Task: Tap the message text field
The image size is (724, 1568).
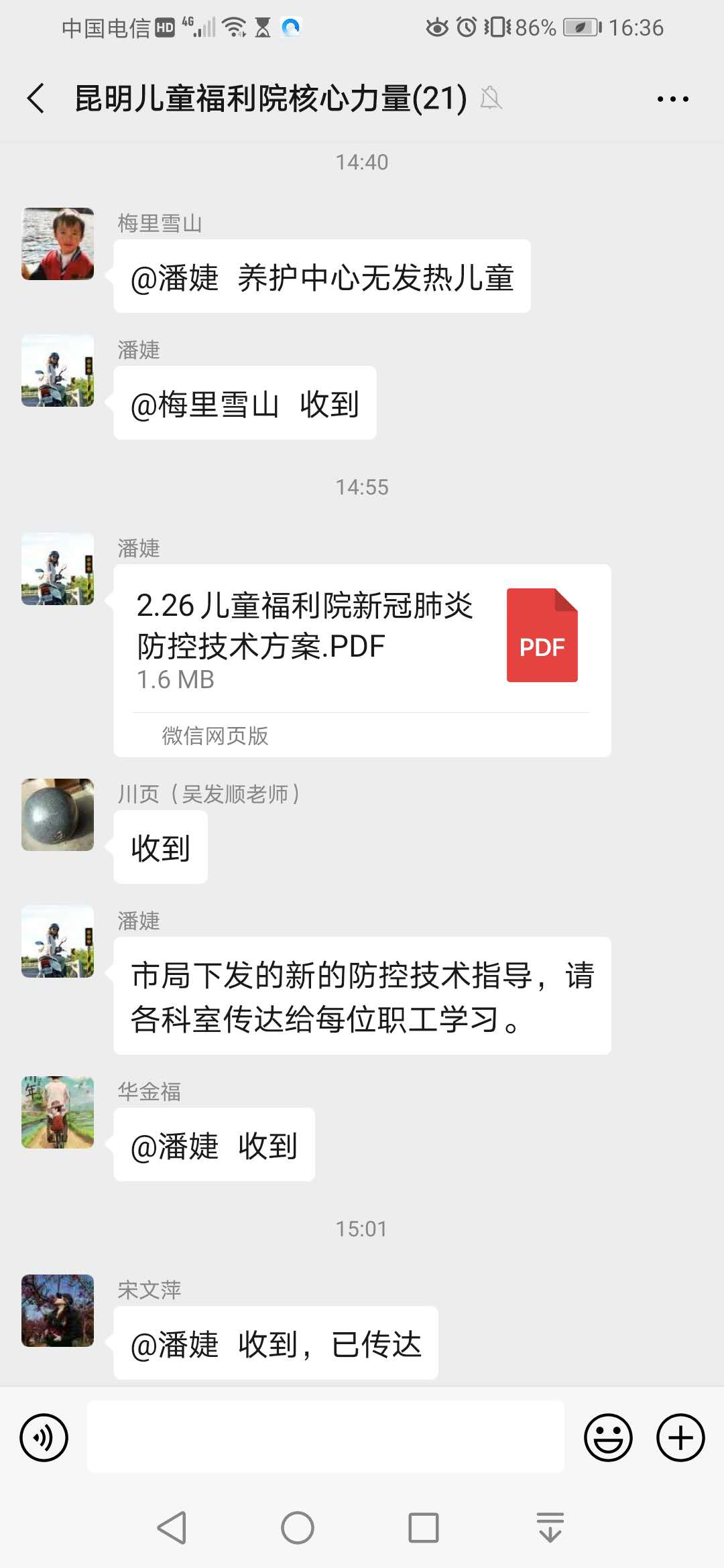Action: click(326, 1437)
